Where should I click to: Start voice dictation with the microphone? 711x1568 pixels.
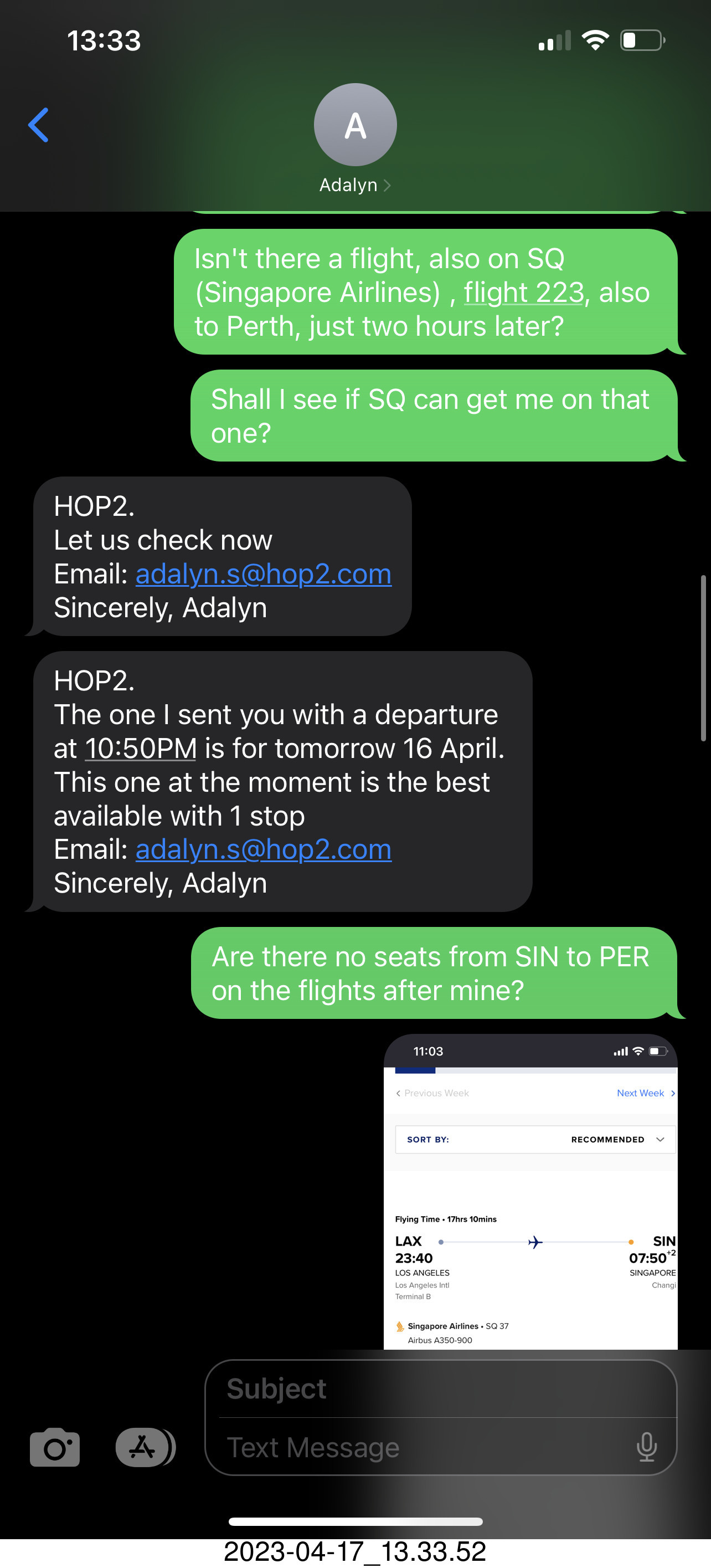point(647,1447)
